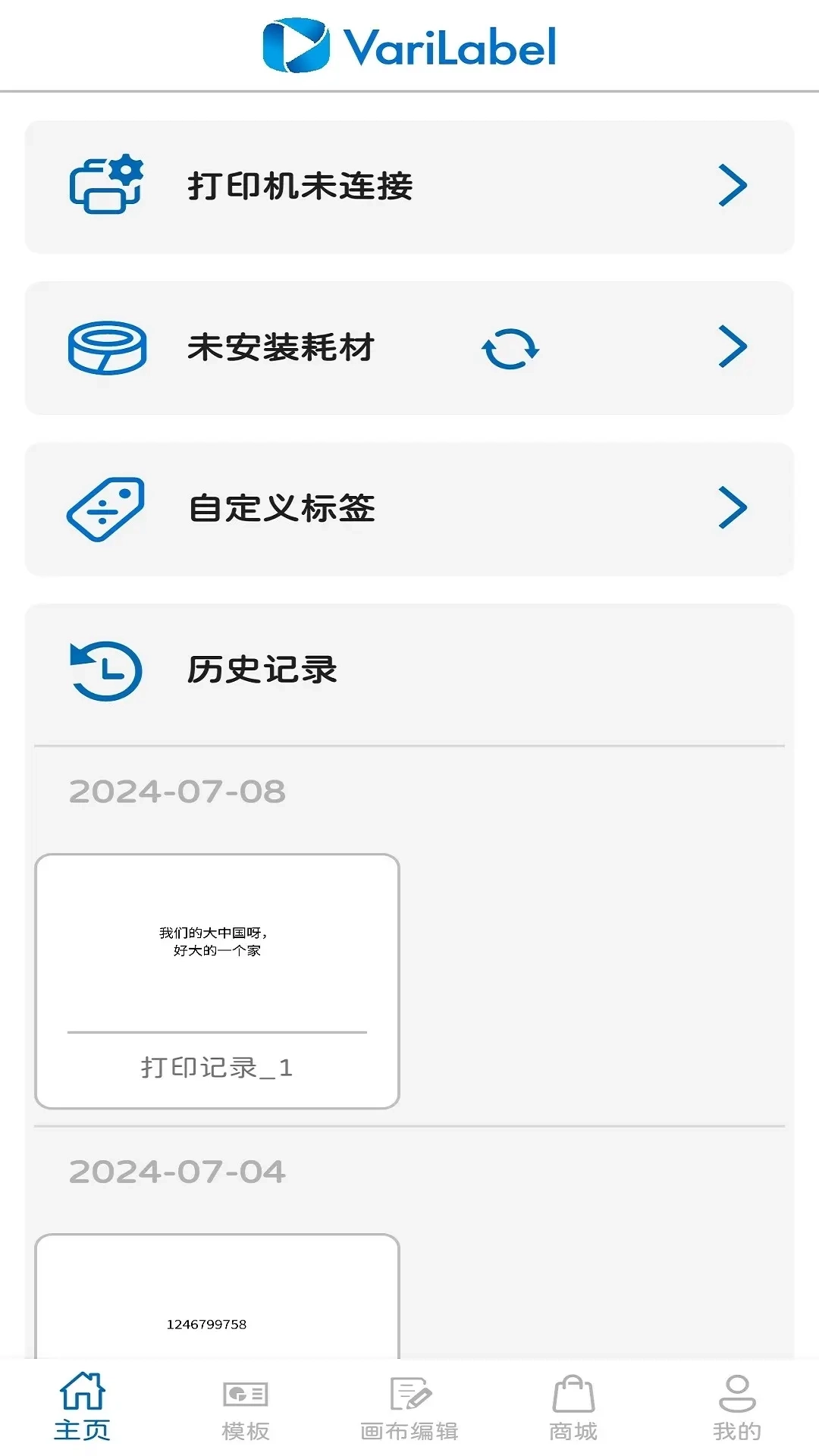Switch to the 画布编辑 canvas editor tab
The width and height of the screenshot is (819, 1456).
click(409, 1407)
